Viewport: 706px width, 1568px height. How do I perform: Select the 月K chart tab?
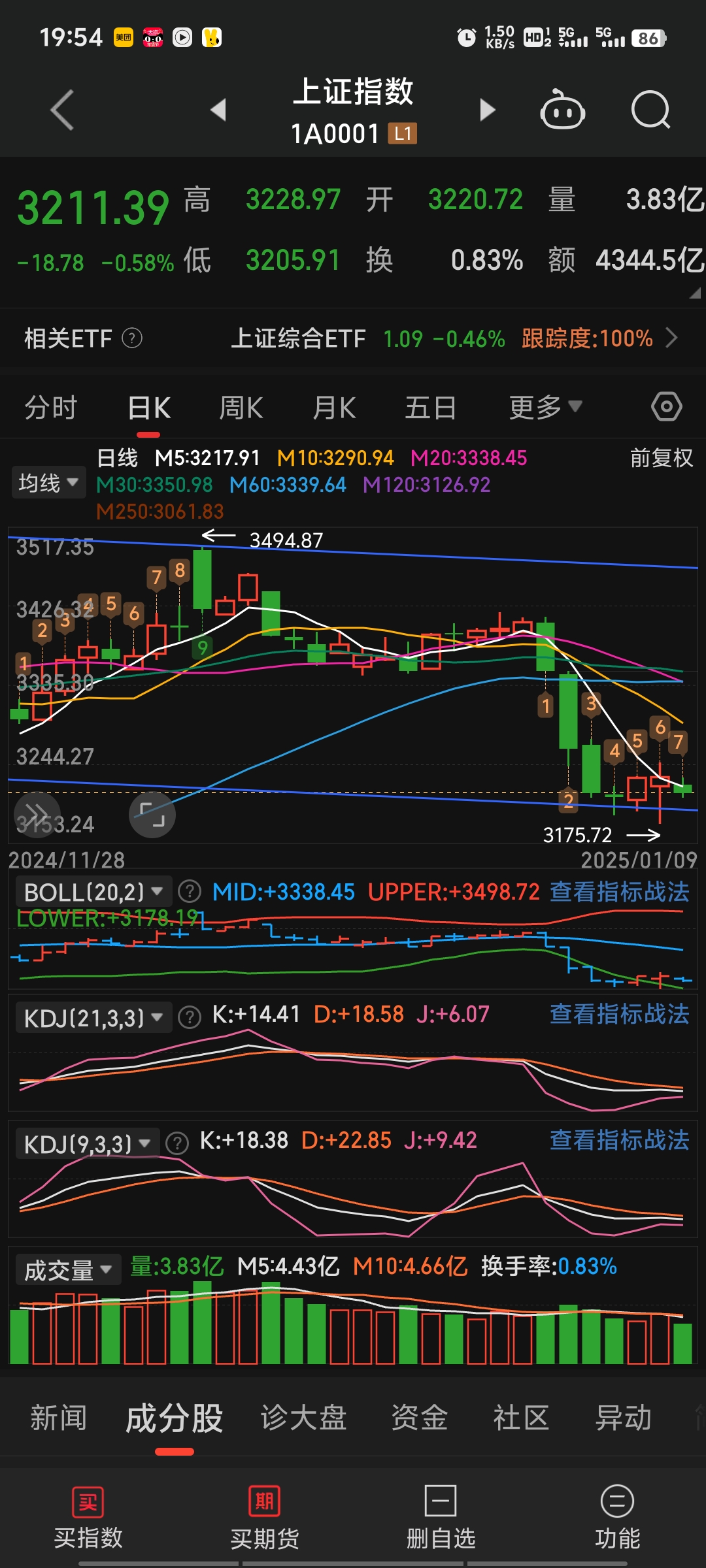pos(335,408)
